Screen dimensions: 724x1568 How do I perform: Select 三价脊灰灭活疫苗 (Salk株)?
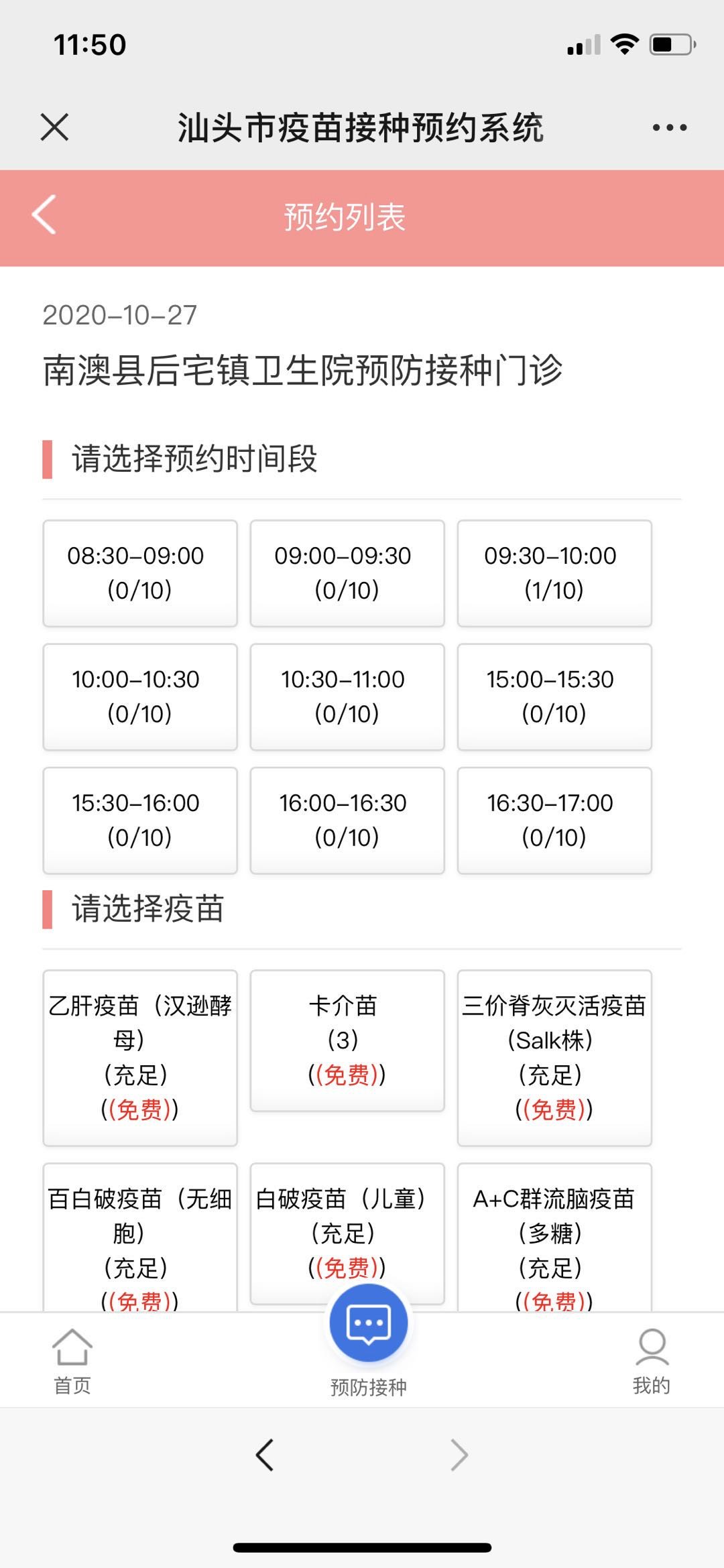(554, 1057)
